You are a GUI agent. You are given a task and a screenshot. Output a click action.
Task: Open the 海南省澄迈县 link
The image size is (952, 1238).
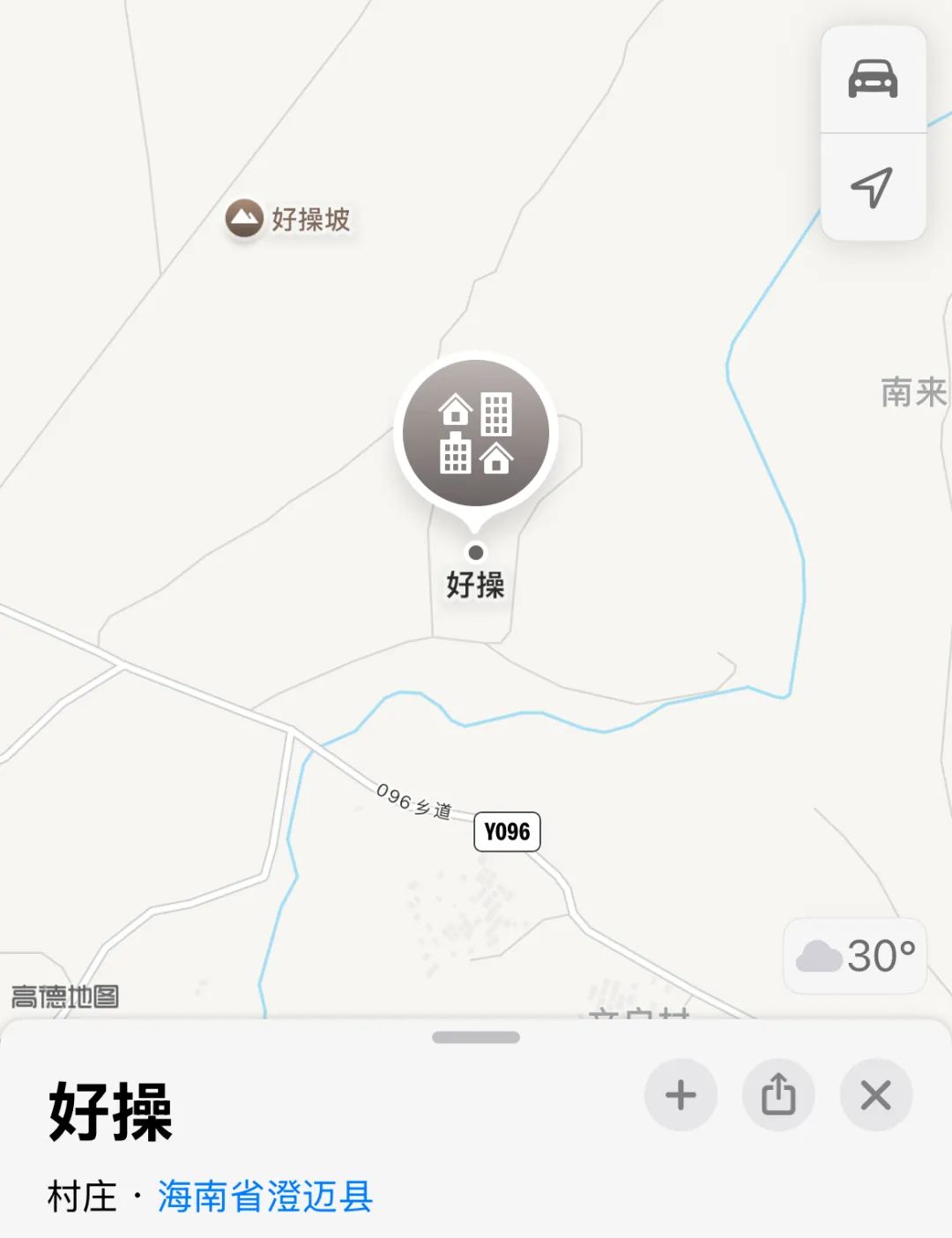click(265, 1197)
